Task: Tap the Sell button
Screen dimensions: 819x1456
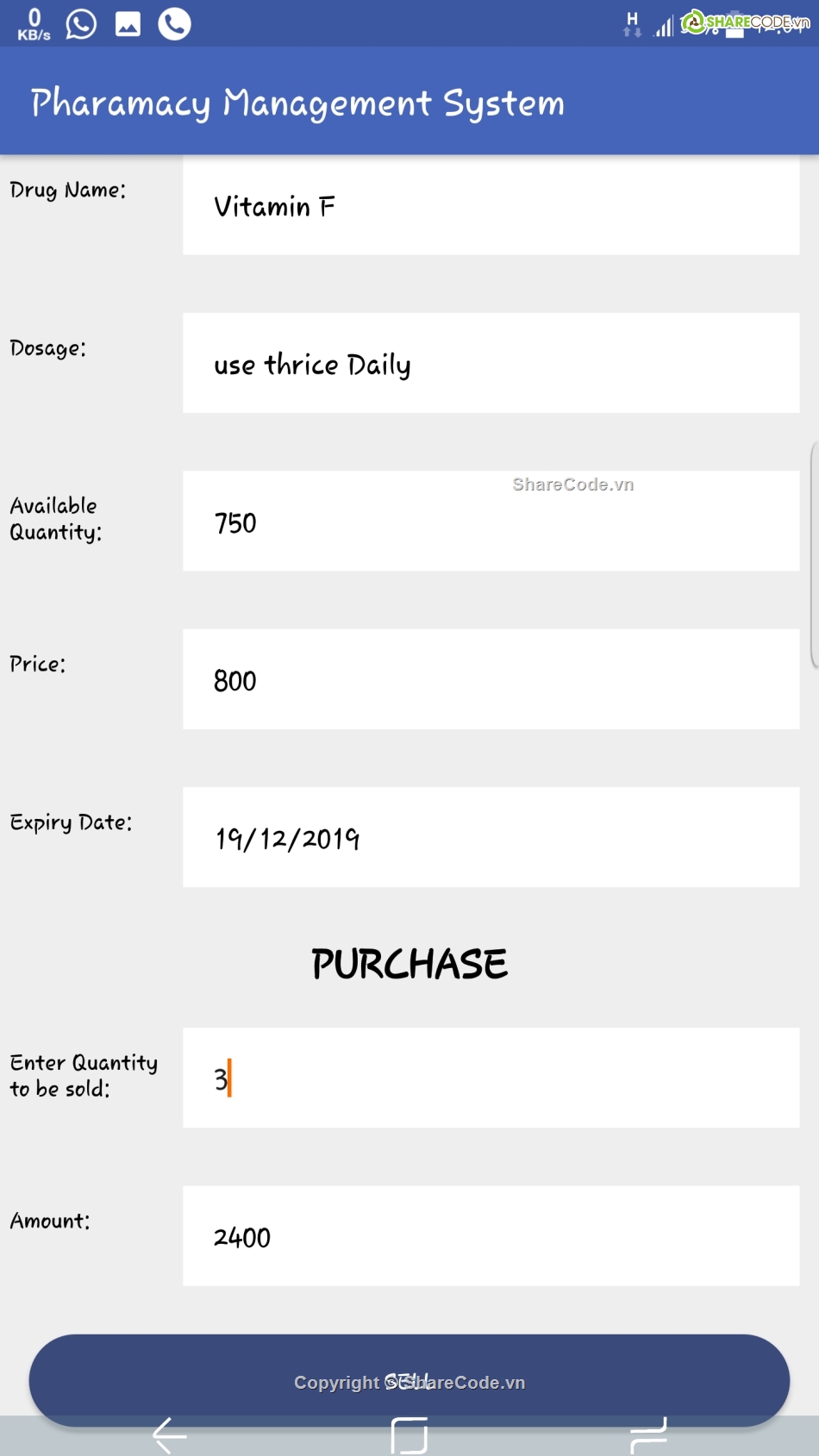Action: 409,1378
